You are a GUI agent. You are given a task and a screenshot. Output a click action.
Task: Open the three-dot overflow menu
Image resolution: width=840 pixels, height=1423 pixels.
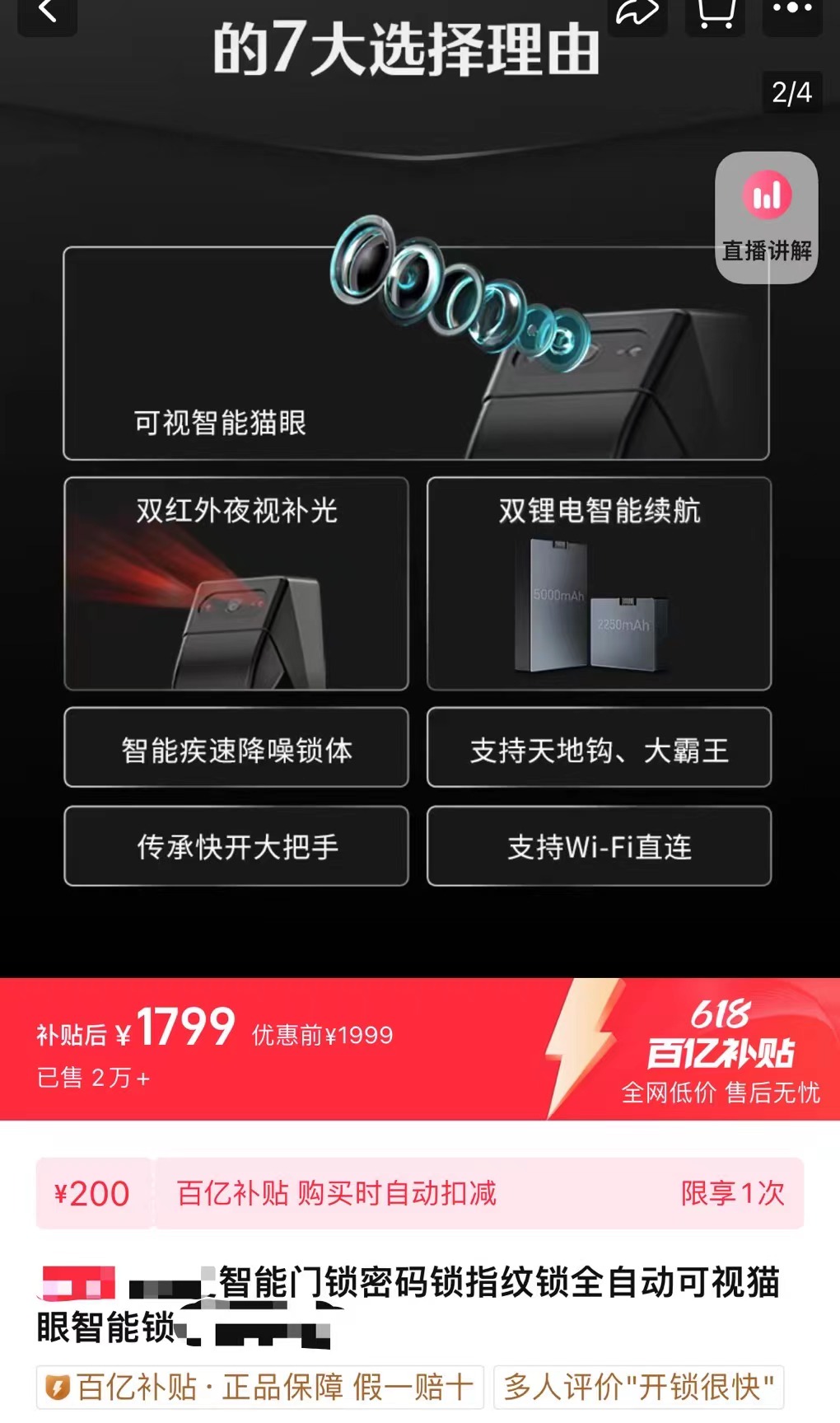(792, 10)
